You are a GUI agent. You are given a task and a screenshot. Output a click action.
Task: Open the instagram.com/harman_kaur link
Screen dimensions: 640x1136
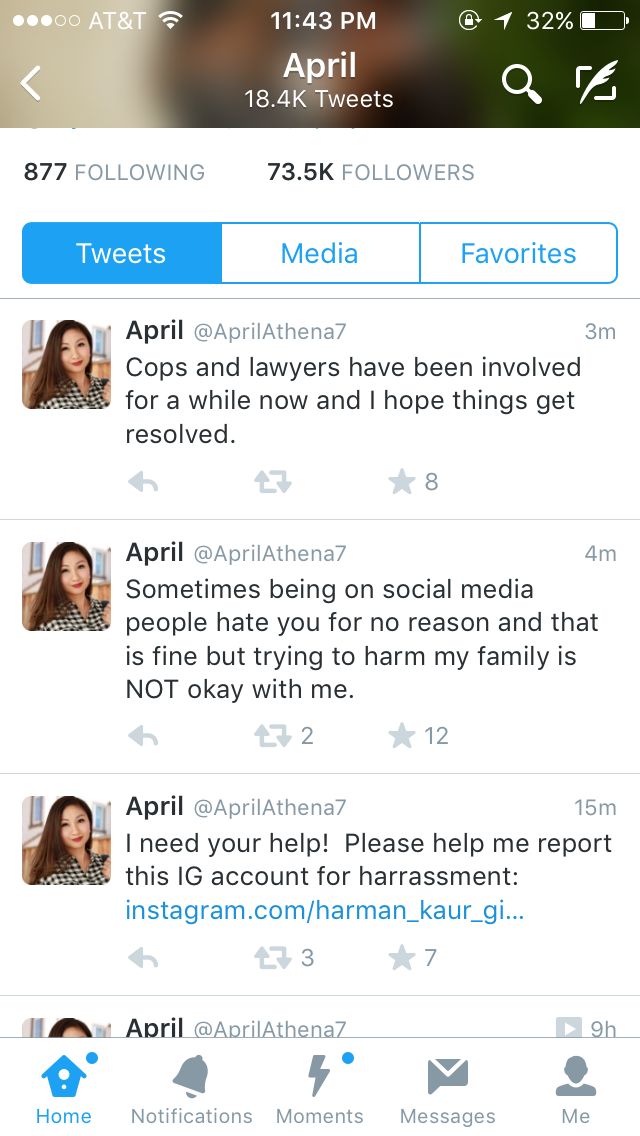pos(325,910)
